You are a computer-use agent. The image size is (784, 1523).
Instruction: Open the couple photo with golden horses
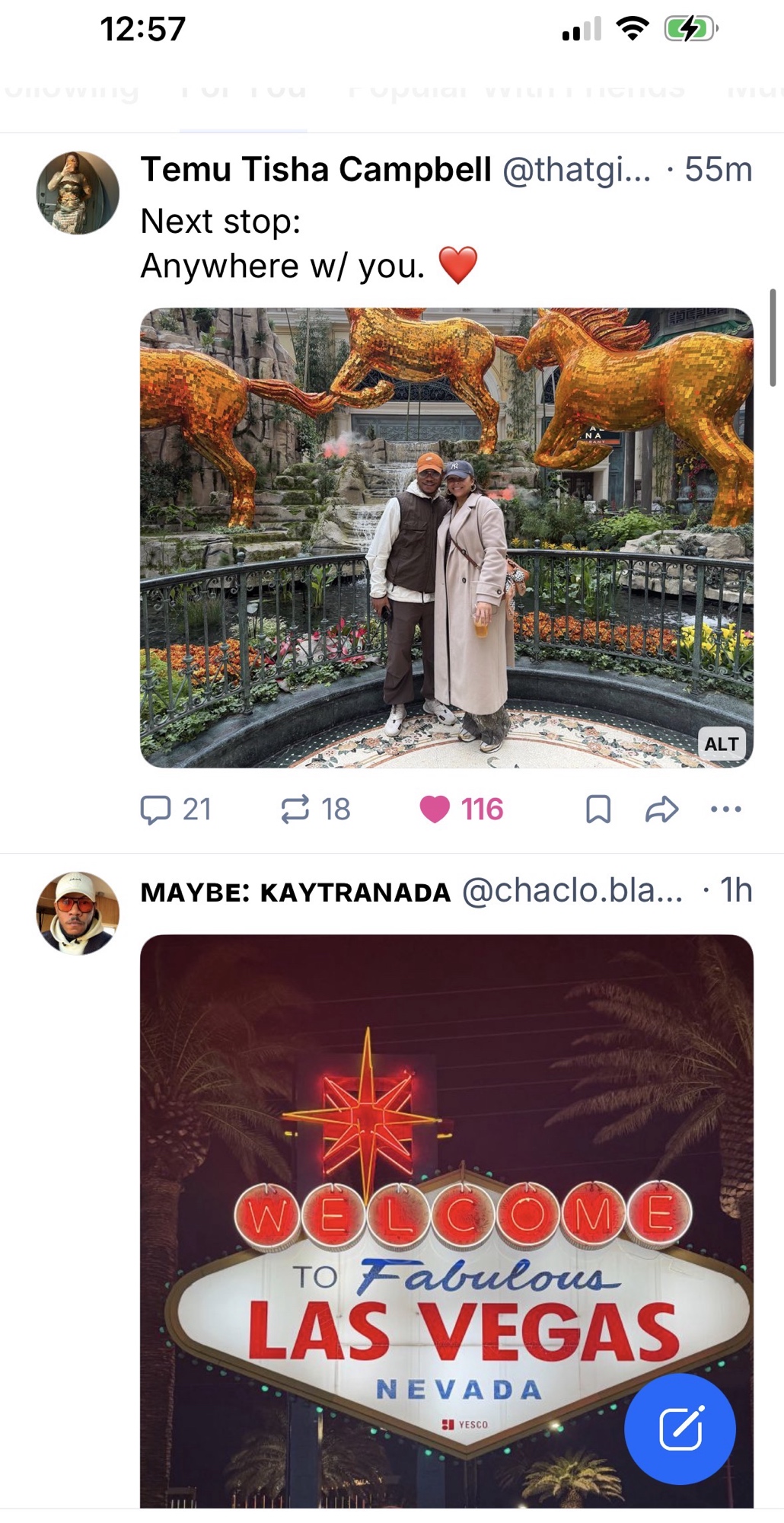tap(446, 537)
